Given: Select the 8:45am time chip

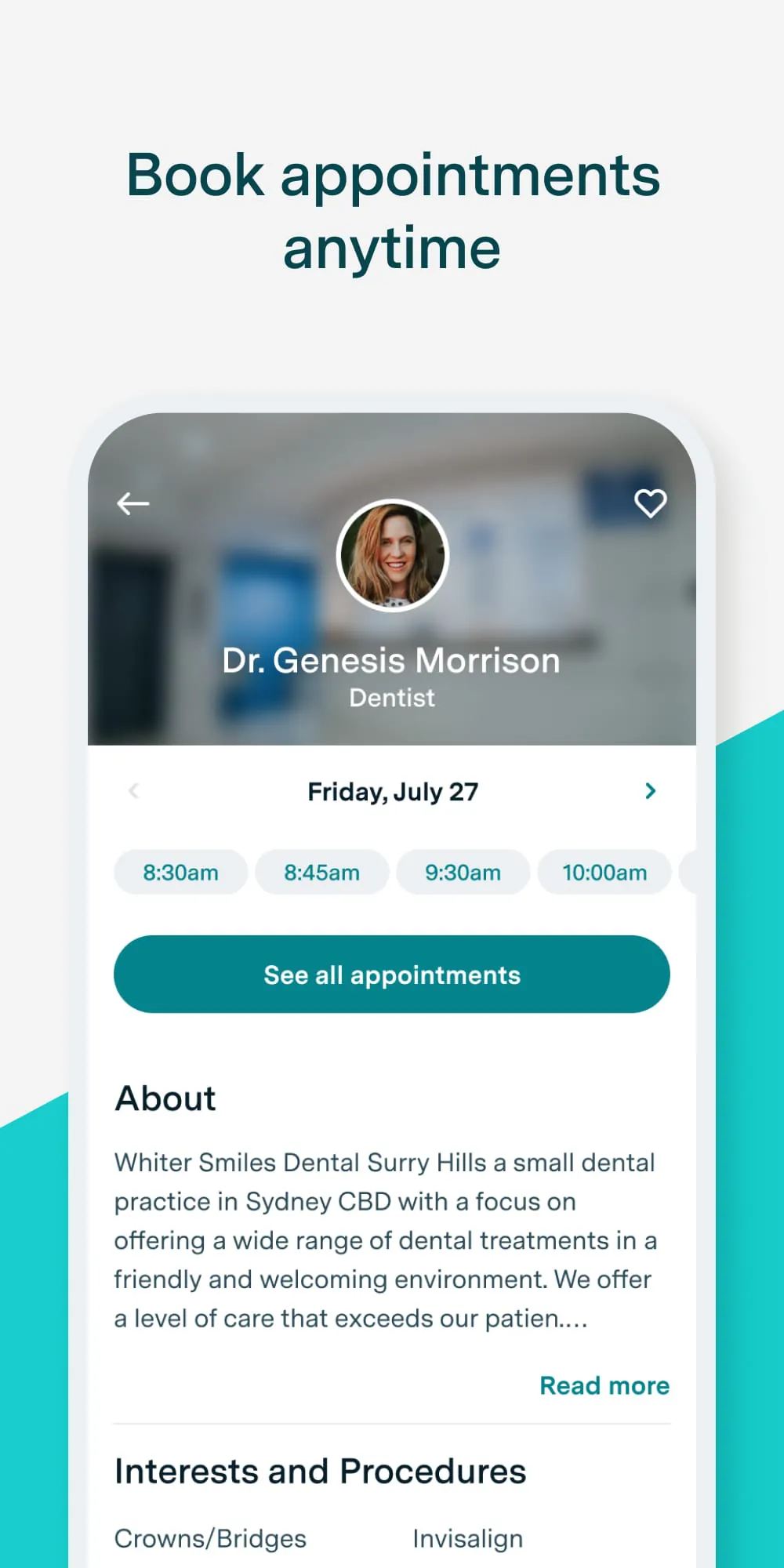Looking at the screenshot, I should [x=322, y=872].
